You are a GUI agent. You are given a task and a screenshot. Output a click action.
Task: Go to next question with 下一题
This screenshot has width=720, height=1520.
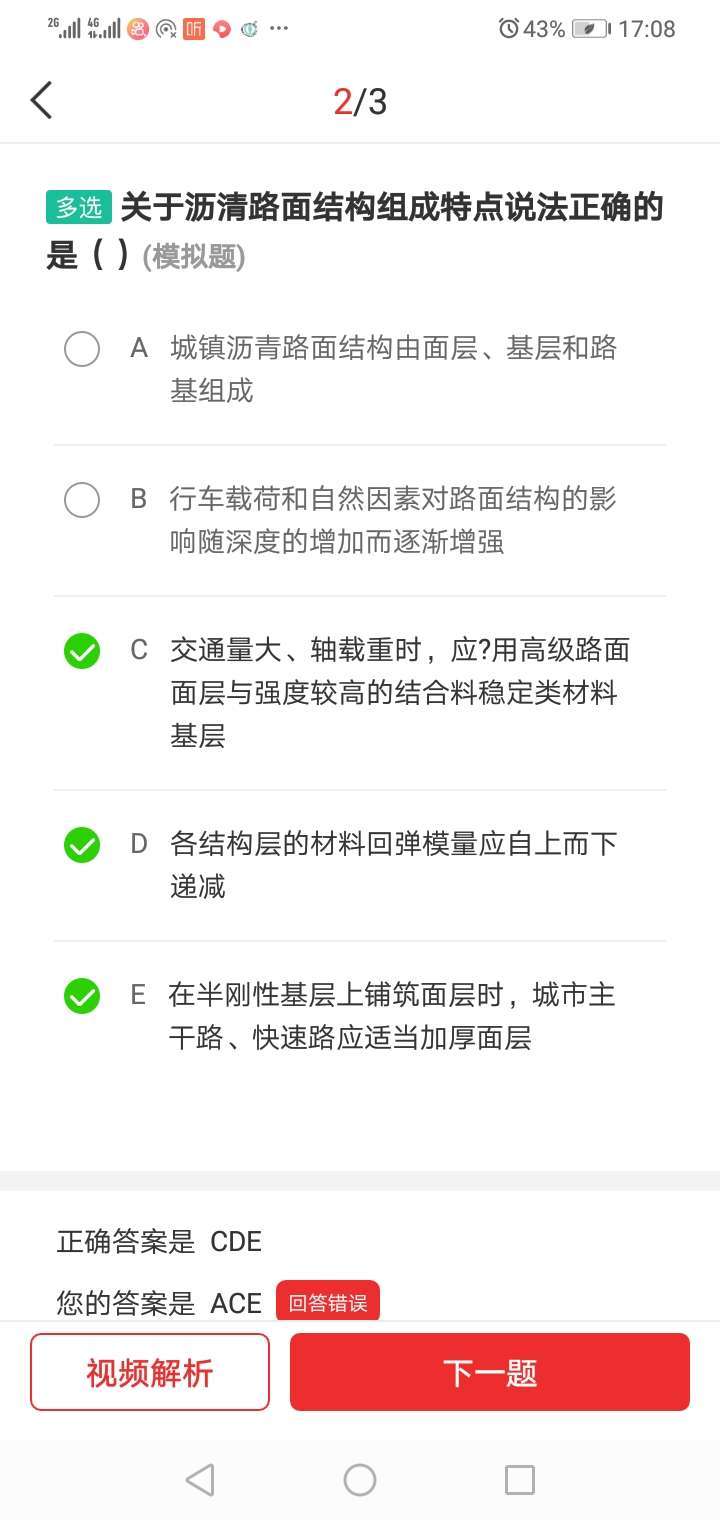click(490, 1372)
